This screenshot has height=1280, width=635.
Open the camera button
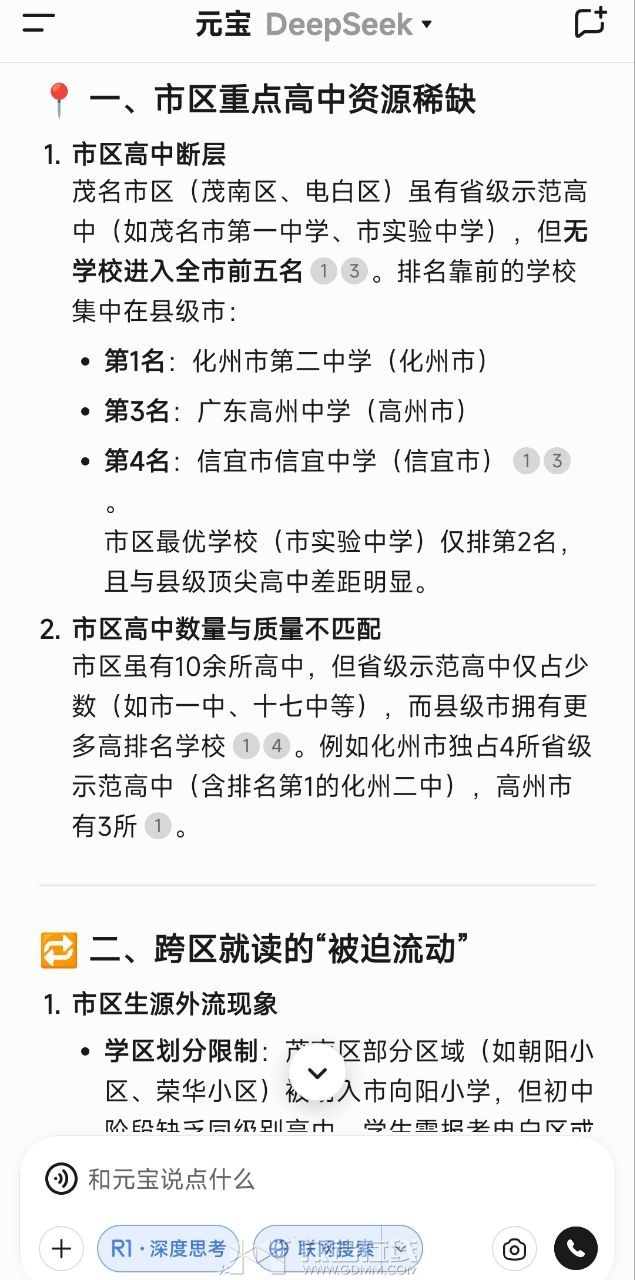[514, 1248]
